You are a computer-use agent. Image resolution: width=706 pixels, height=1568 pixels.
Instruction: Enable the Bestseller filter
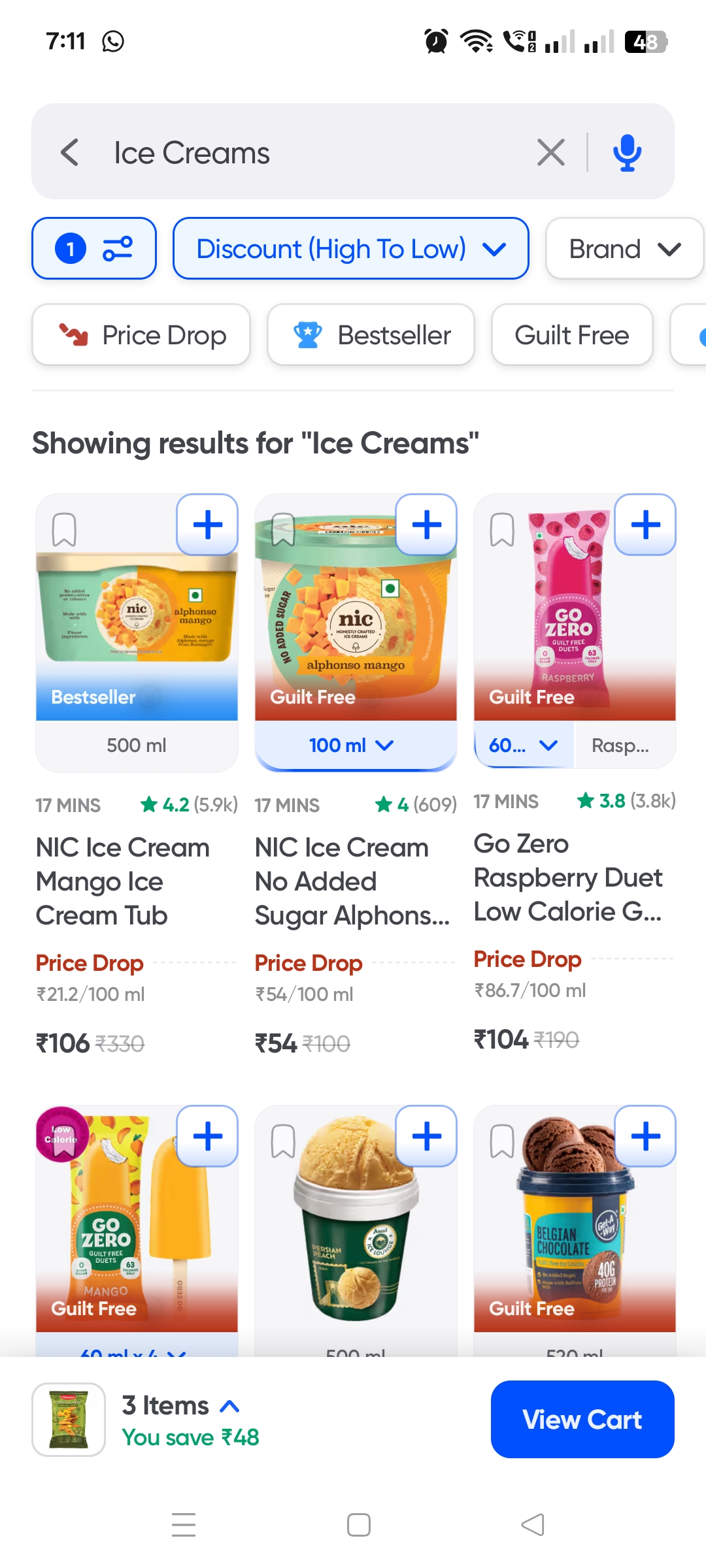point(370,335)
